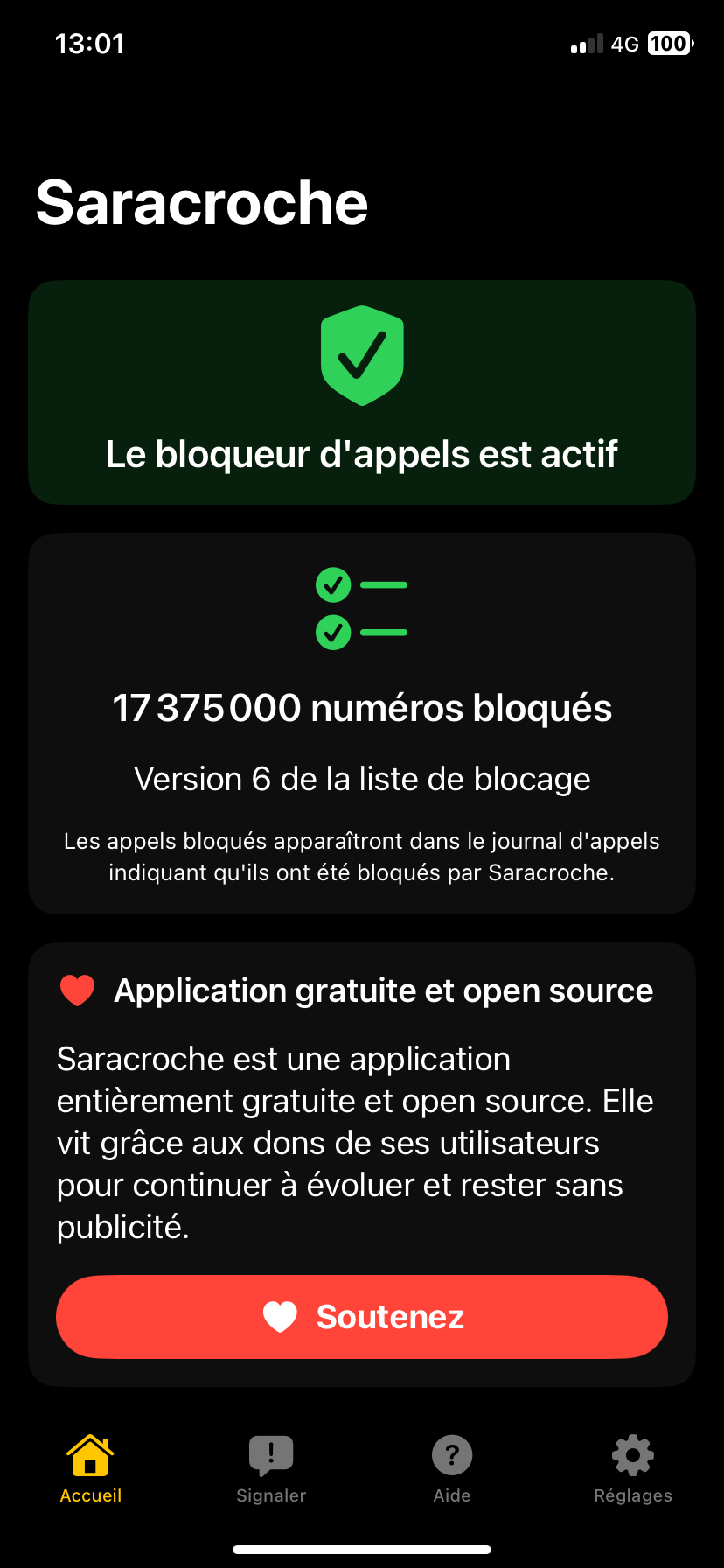Tap the green shield checkmark icon

click(x=362, y=354)
